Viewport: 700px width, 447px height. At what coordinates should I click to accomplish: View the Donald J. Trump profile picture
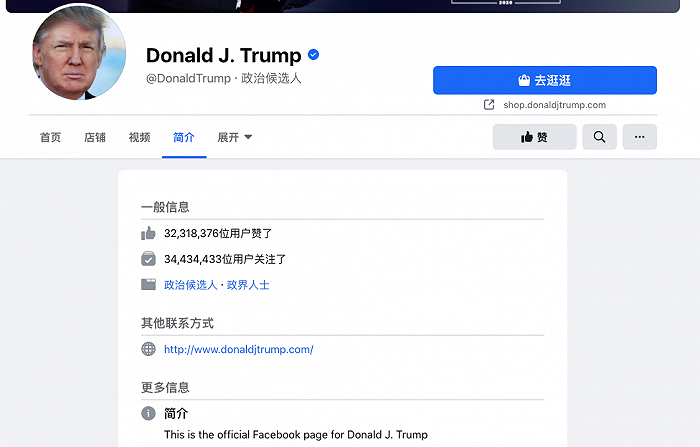point(80,52)
